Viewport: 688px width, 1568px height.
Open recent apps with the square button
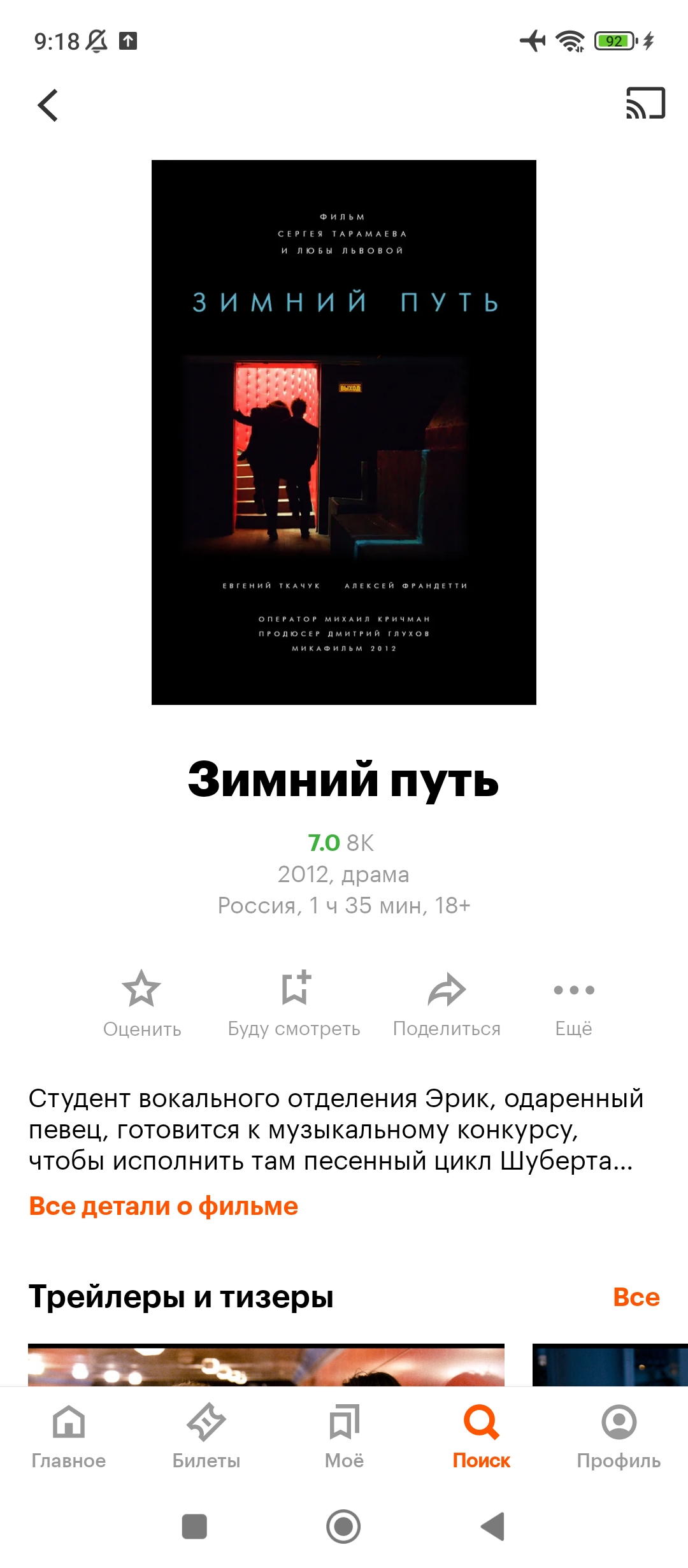[x=194, y=1527]
